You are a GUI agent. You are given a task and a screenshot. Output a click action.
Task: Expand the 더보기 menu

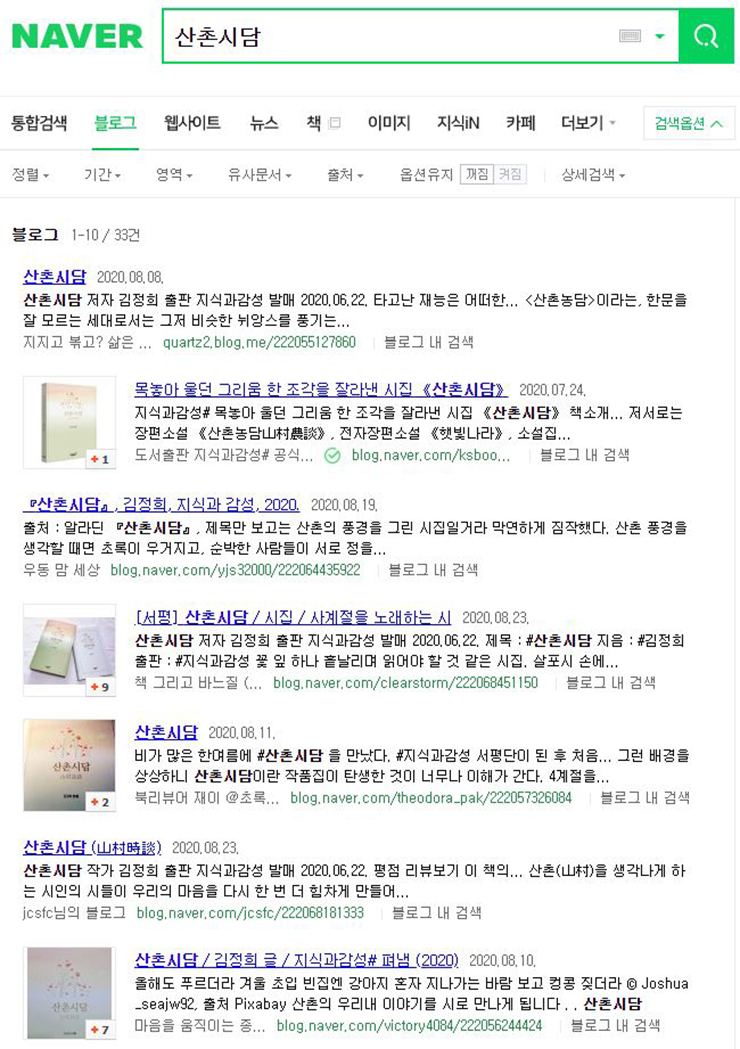pos(588,123)
